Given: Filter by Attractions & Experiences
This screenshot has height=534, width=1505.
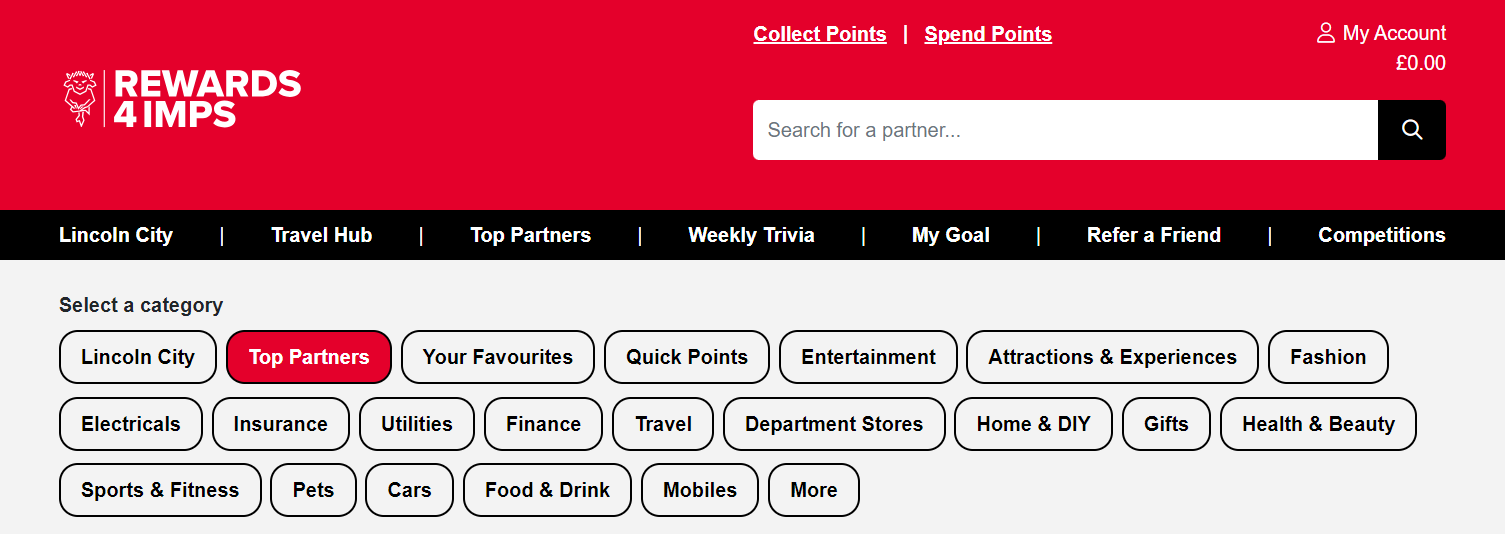Looking at the screenshot, I should 1112,357.
